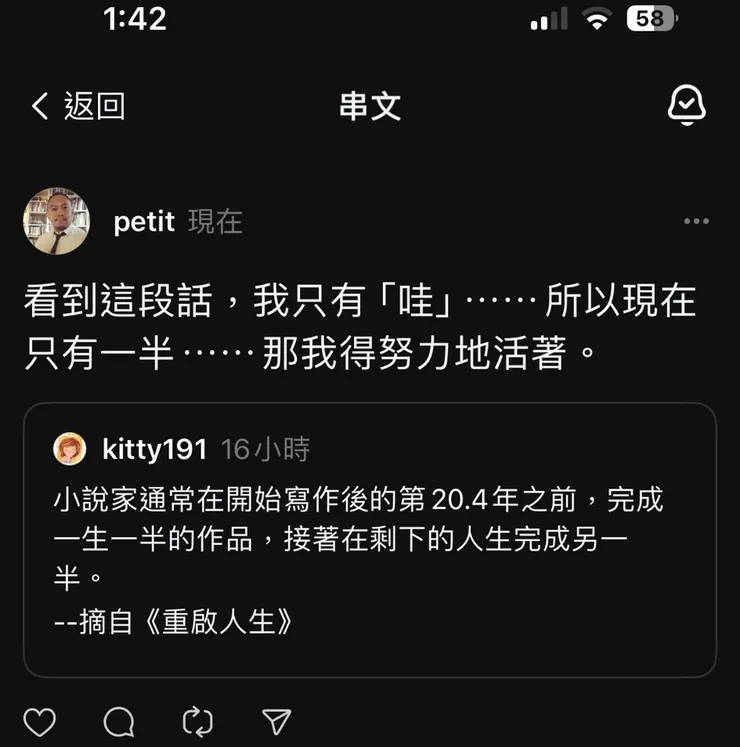Select the 串文 title at the top
Screen dimensions: 740x747
click(370, 106)
